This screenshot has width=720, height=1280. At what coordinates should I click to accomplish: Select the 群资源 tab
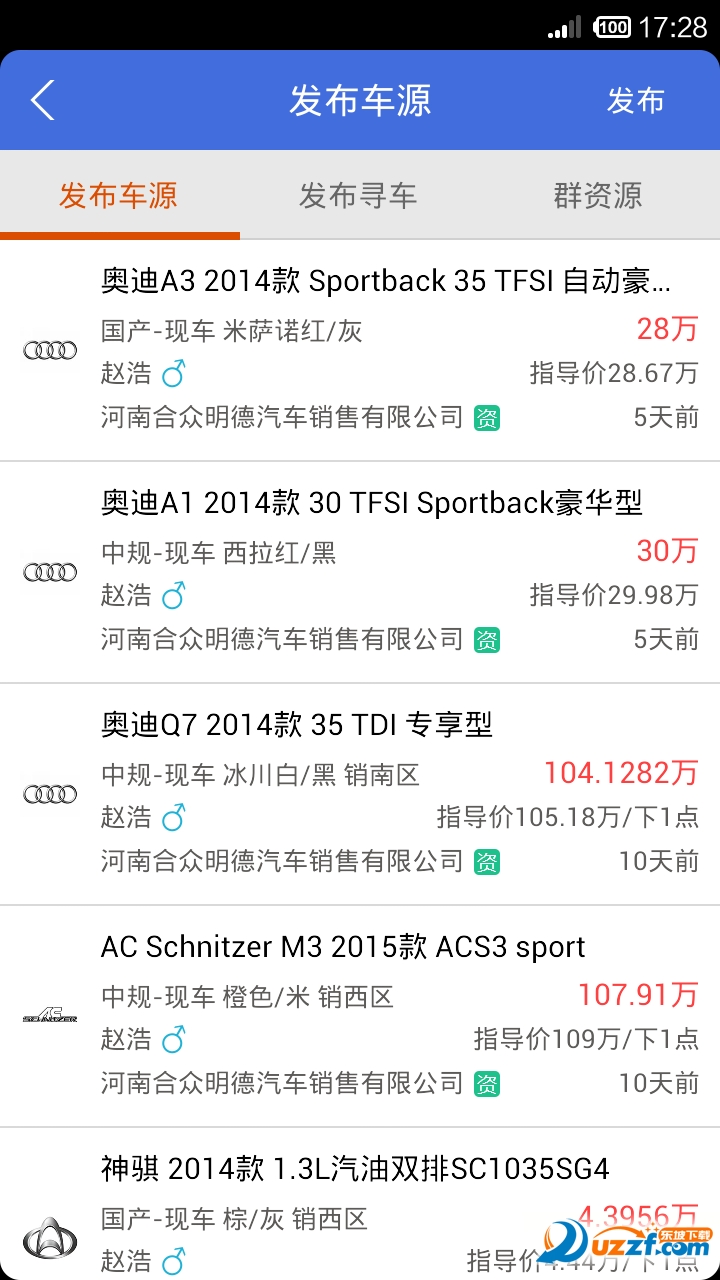point(597,196)
